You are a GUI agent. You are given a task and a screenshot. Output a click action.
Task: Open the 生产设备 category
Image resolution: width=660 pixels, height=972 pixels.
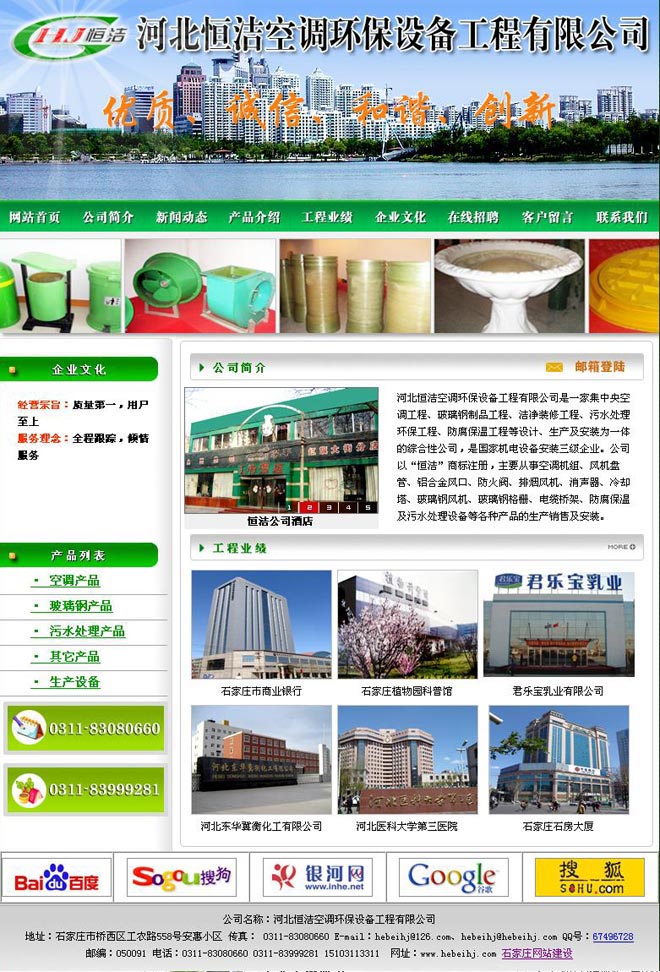pos(74,682)
